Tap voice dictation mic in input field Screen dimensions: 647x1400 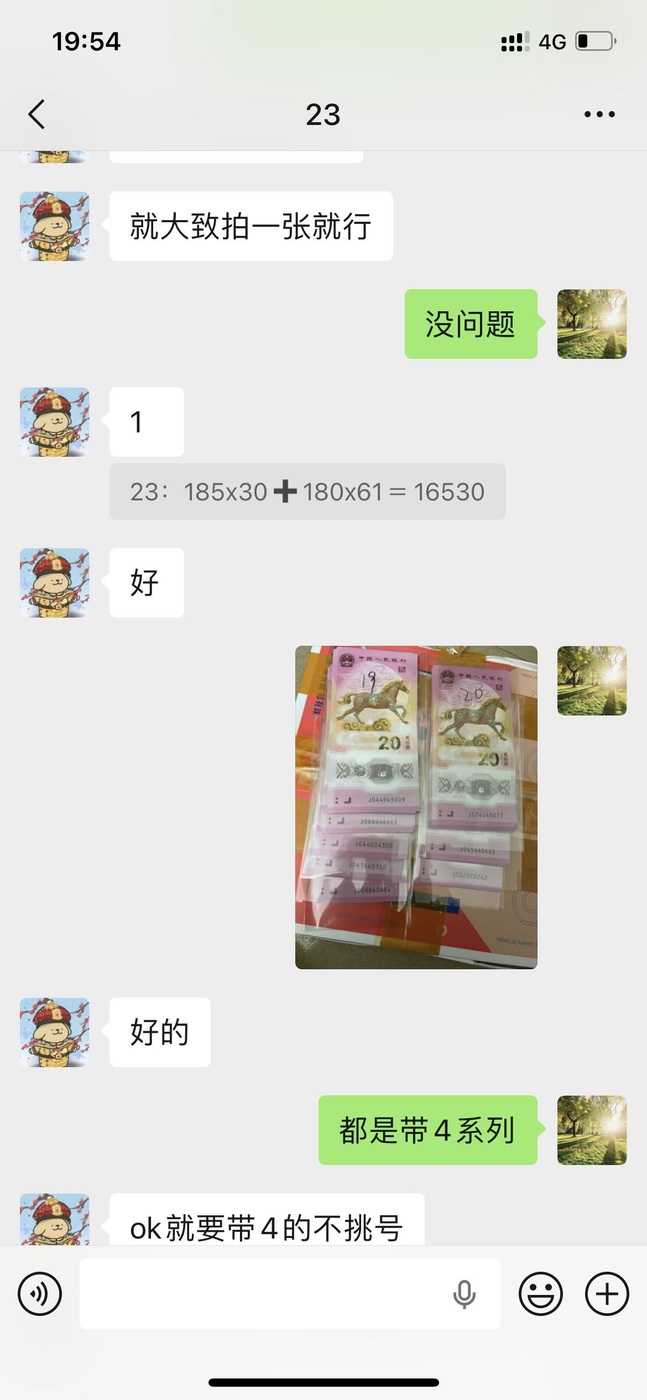coord(464,1294)
